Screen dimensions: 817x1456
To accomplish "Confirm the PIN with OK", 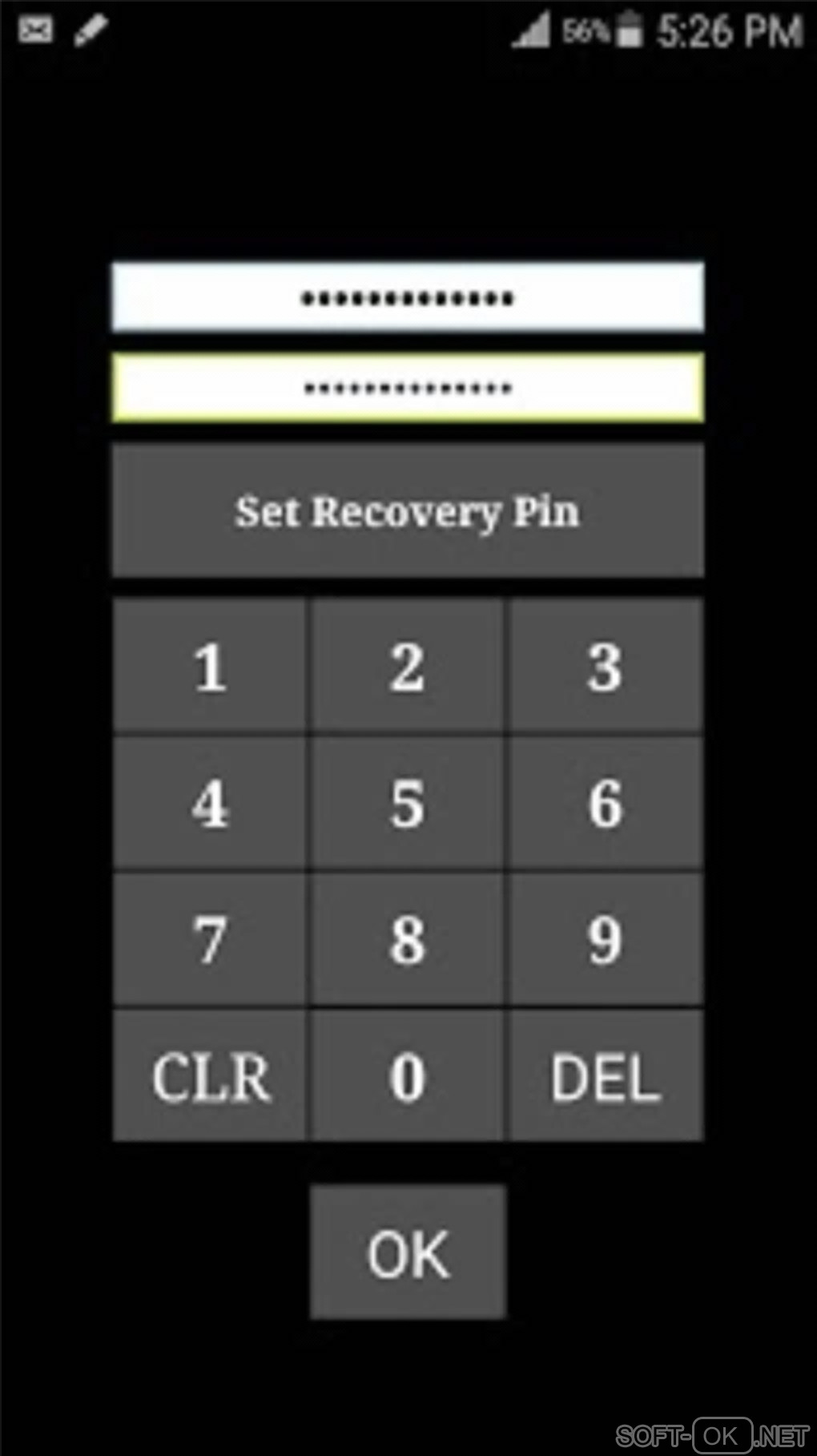I will coord(408,1252).
